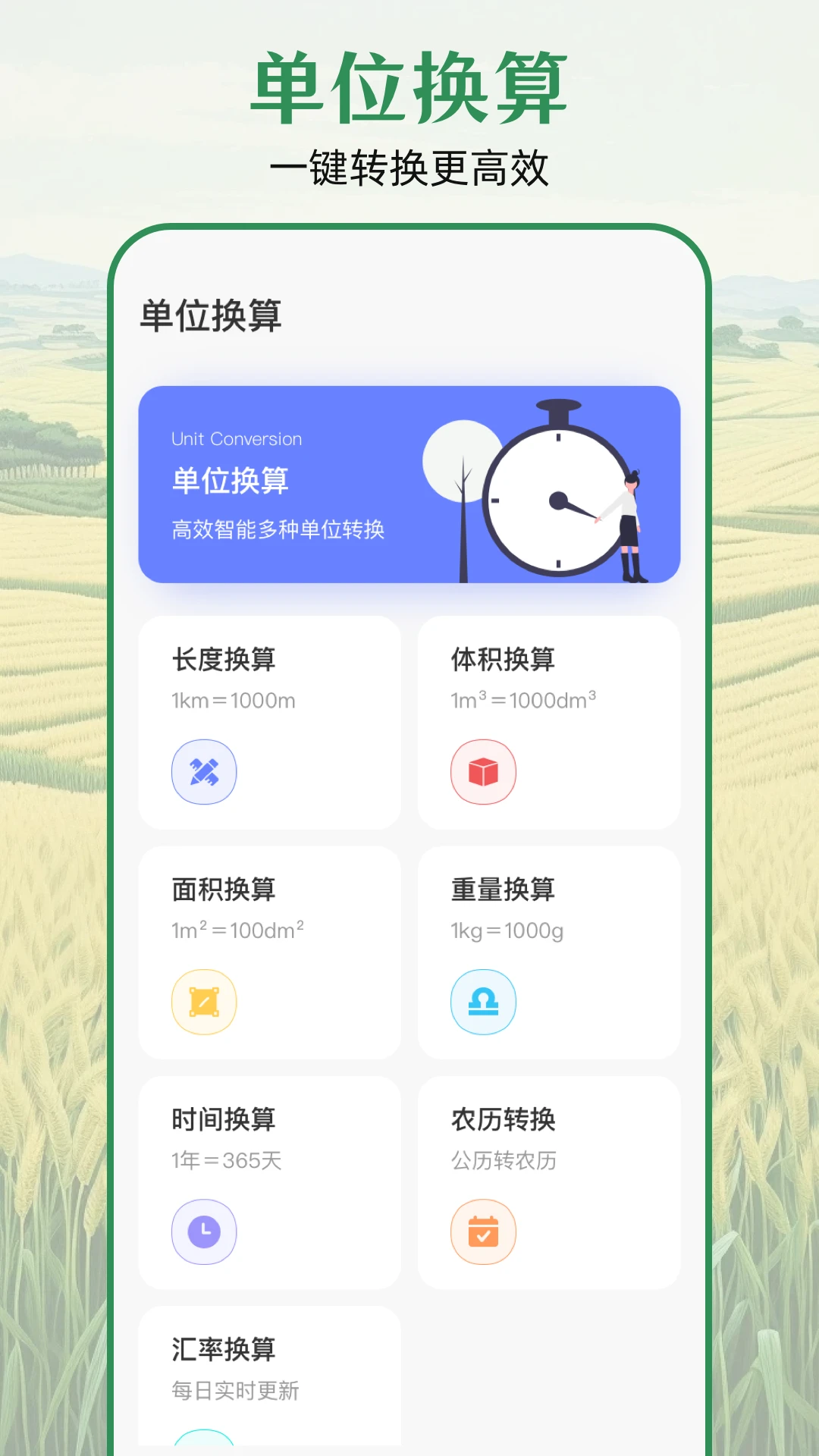Viewport: 819px width, 1456px height.
Task: Select the length conversion pencil icon
Action: [203, 771]
